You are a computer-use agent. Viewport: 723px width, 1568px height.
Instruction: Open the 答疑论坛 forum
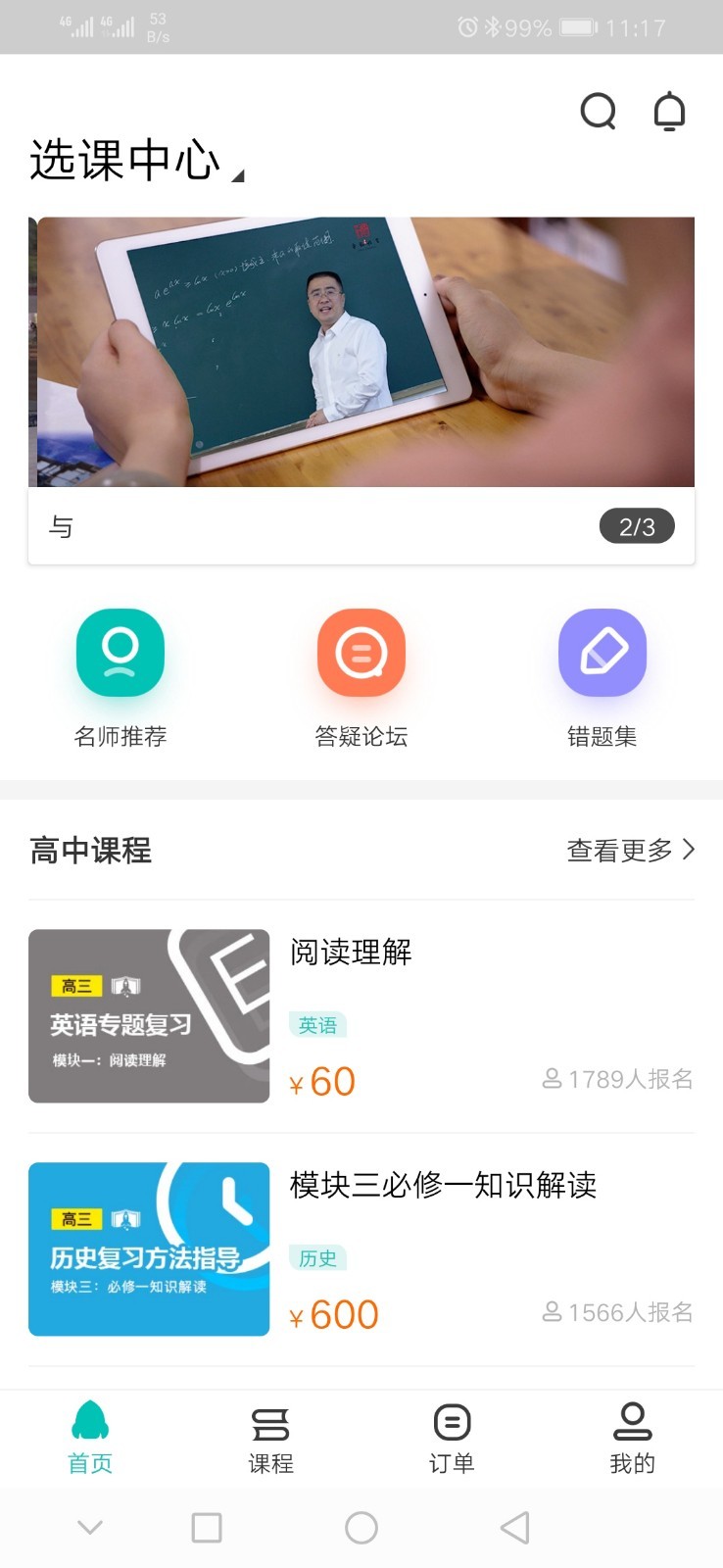click(x=361, y=654)
